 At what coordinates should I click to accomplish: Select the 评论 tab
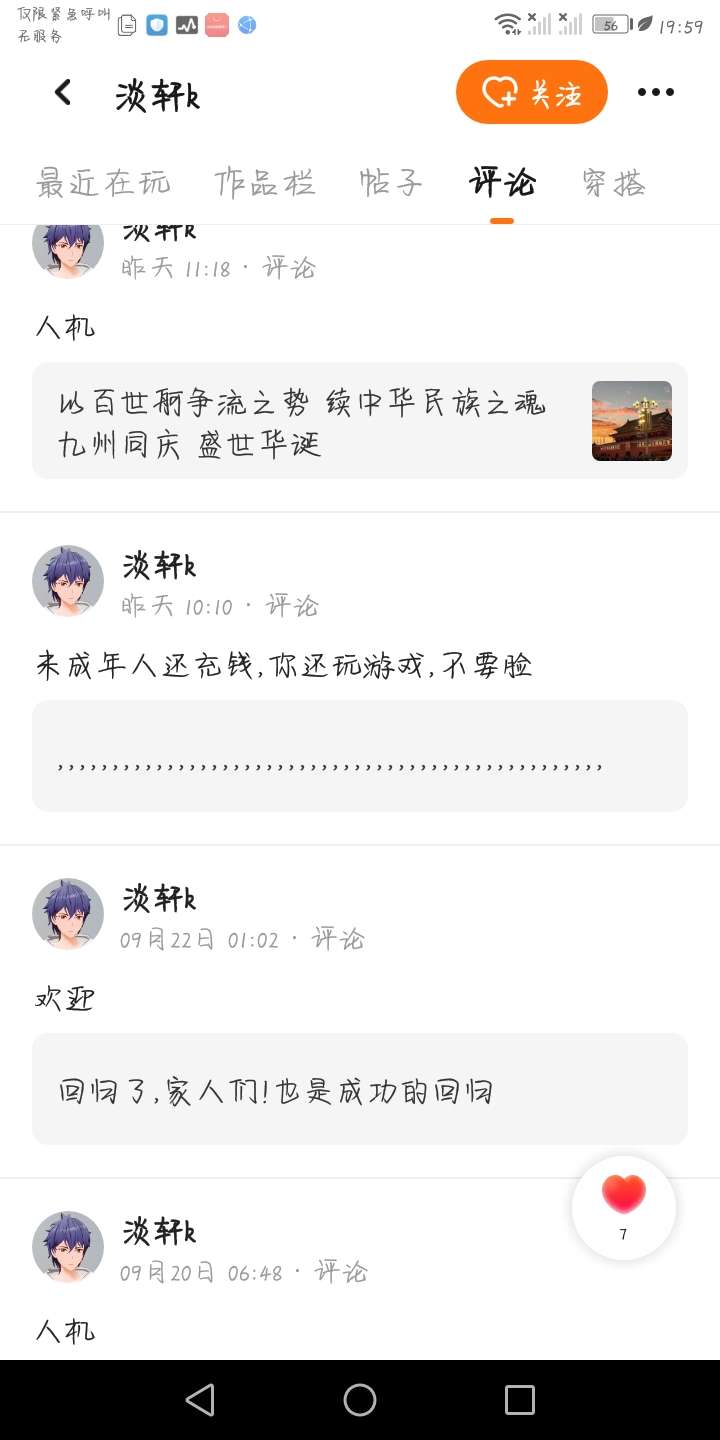502,183
